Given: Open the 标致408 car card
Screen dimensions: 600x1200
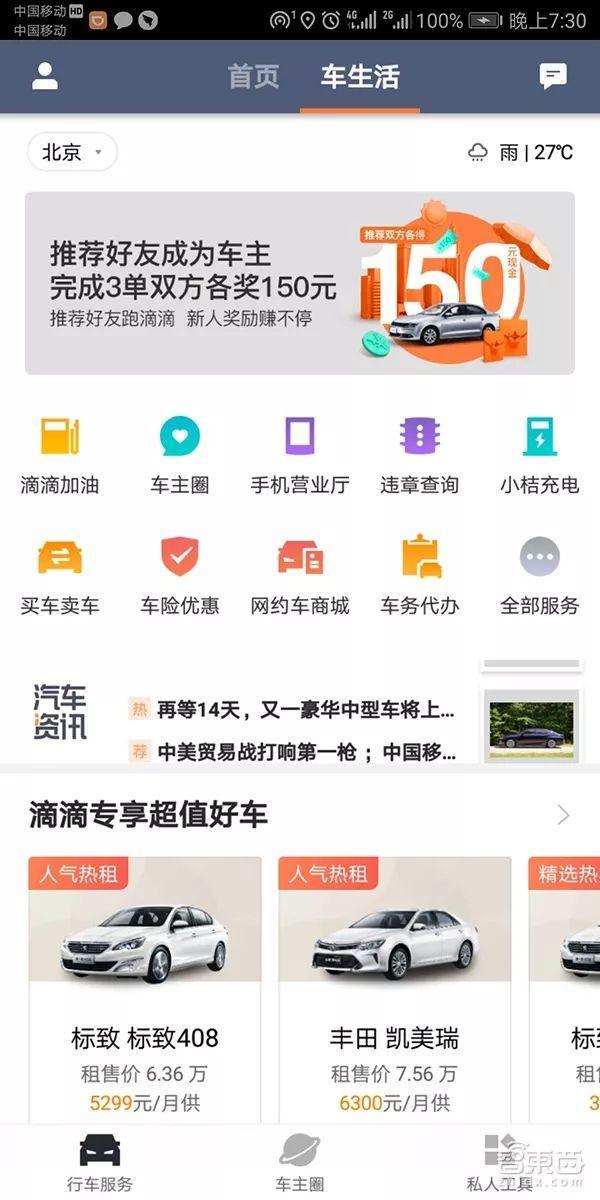Looking at the screenshot, I should pyautogui.click(x=145, y=990).
